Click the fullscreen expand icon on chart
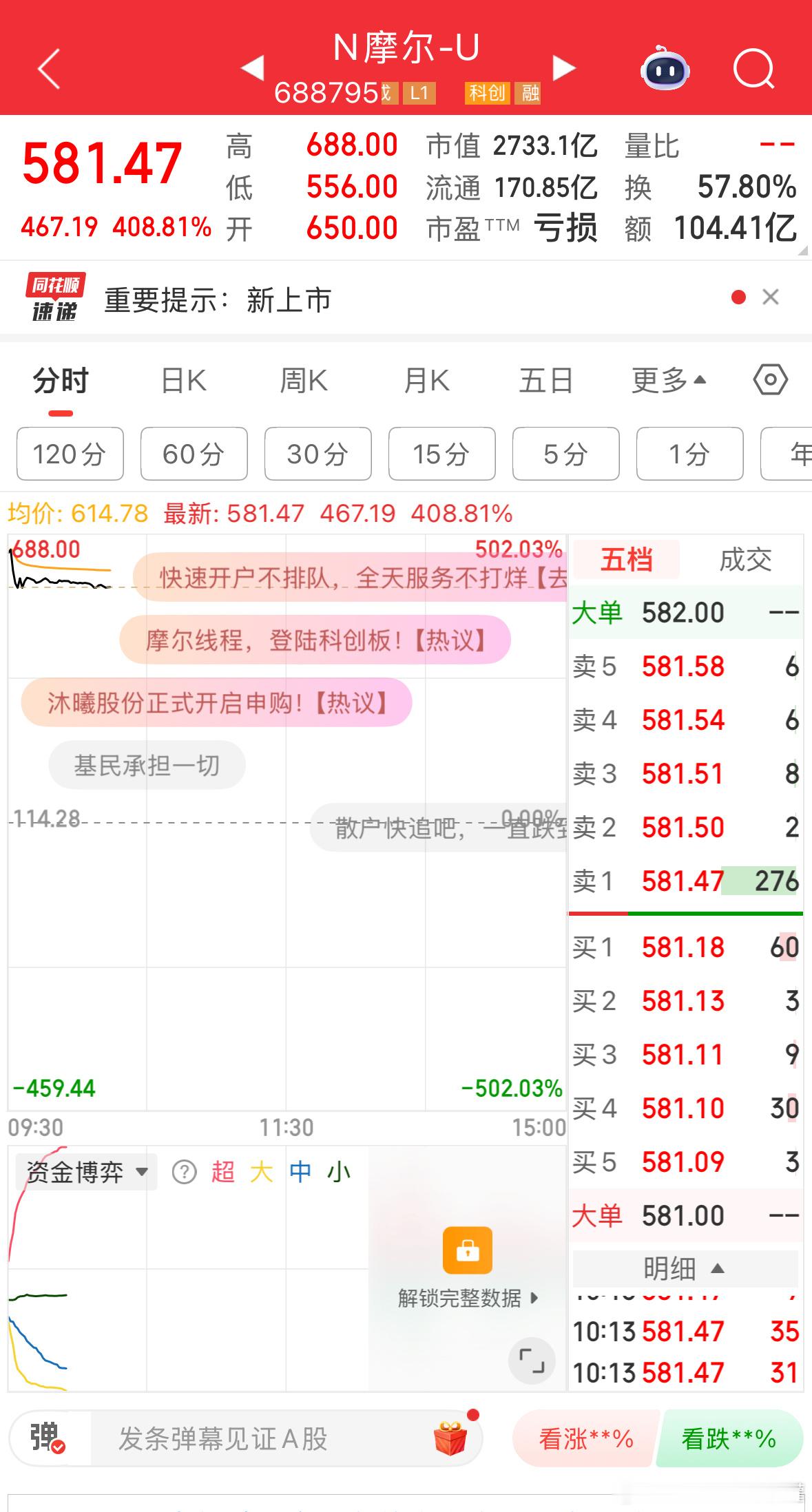812x1512 pixels. click(531, 1360)
